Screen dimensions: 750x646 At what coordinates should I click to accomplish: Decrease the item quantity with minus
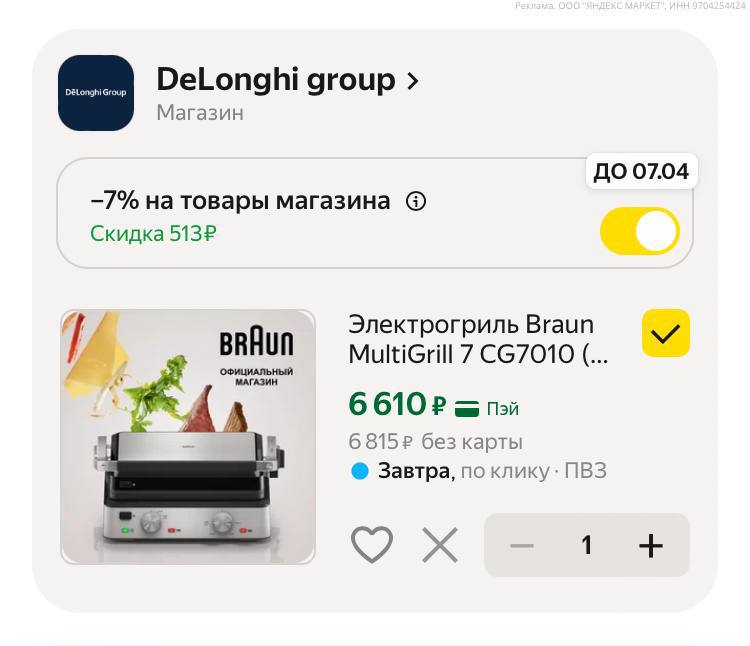tap(522, 545)
